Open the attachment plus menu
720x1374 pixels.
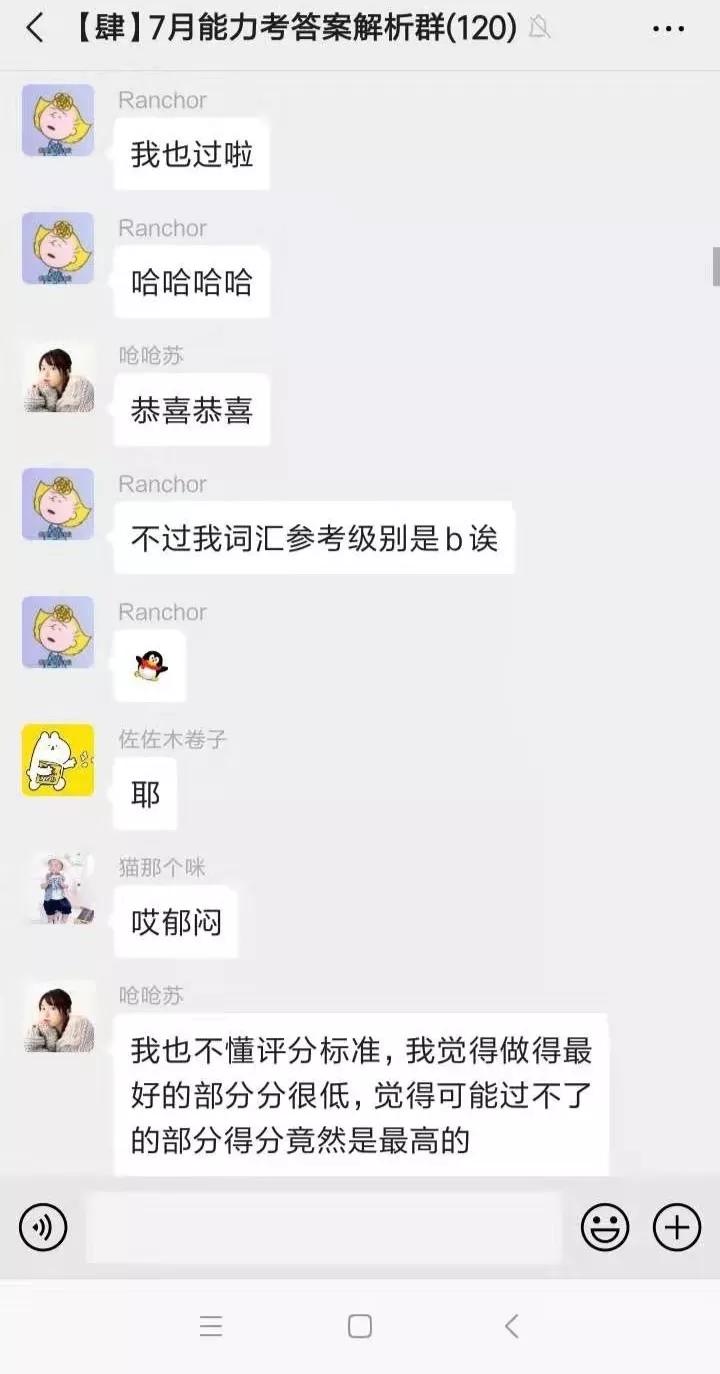[676, 1226]
